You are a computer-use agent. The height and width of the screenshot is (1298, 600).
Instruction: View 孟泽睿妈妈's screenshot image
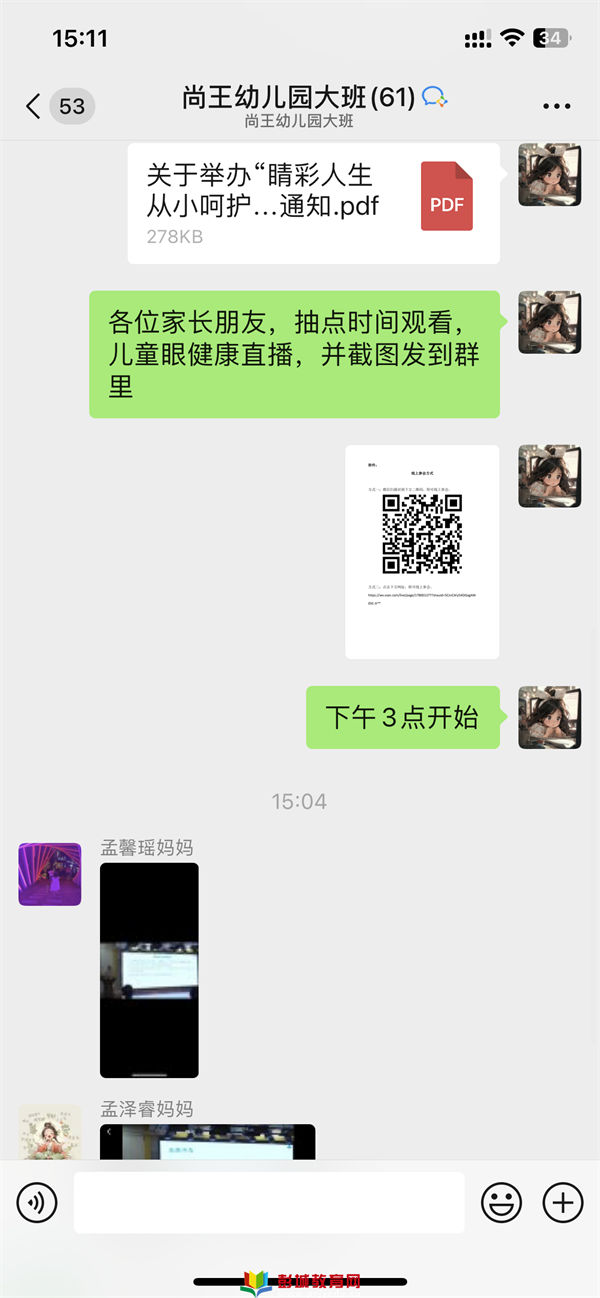(x=207, y=1141)
